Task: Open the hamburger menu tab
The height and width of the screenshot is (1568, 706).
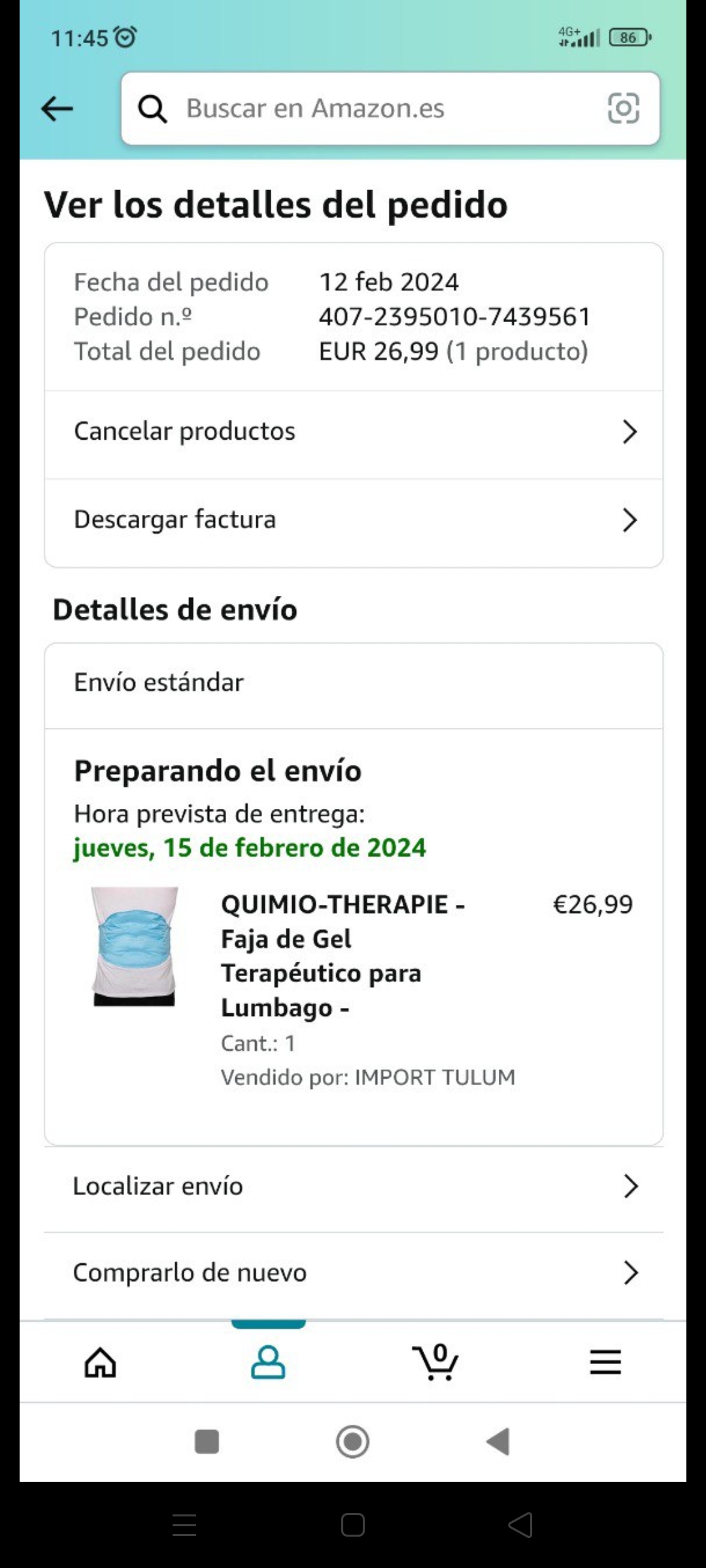Action: pyautogui.click(x=605, y=1363)
